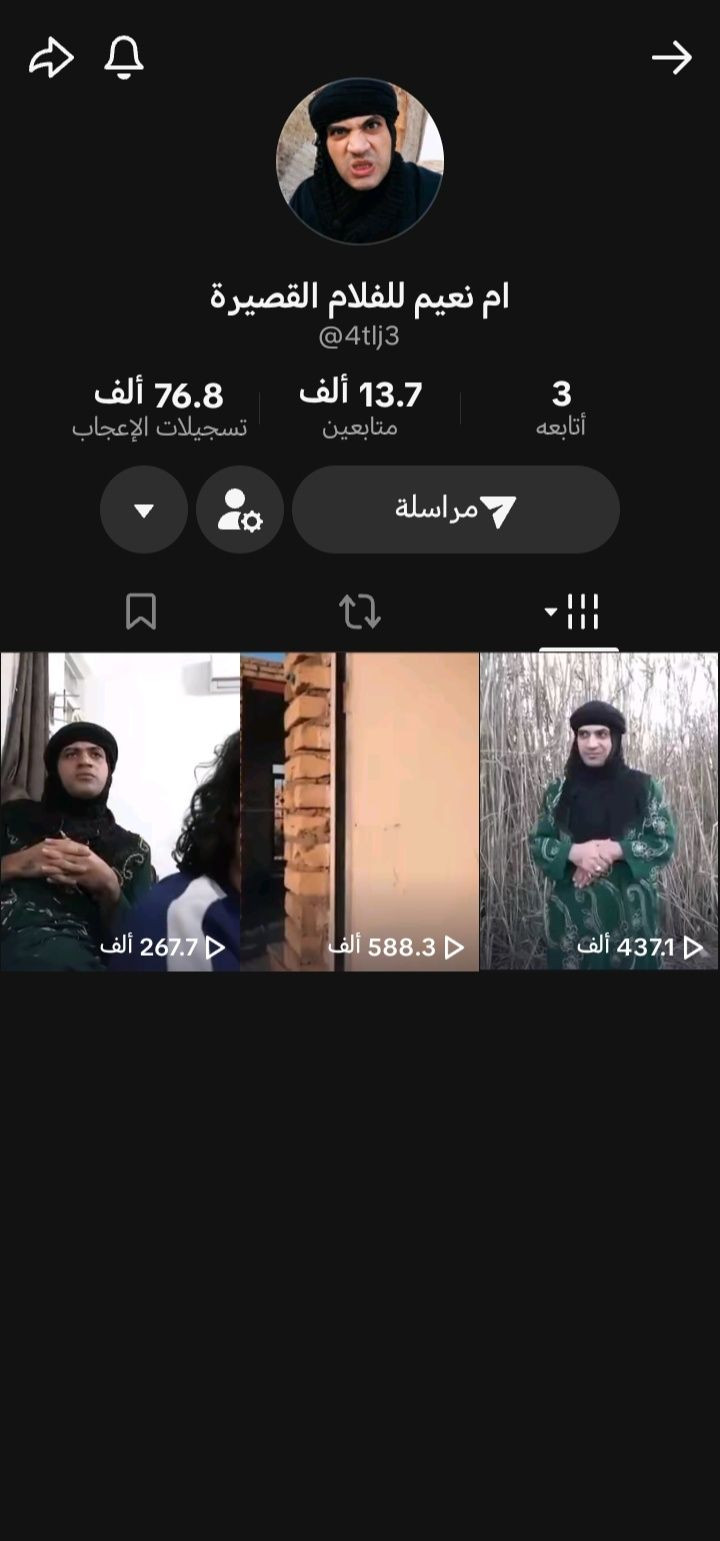This screenshot has height=1541, width=720.
Task: Expand suggested accounts dropdown arrow
Action: [x=144, y=509]
